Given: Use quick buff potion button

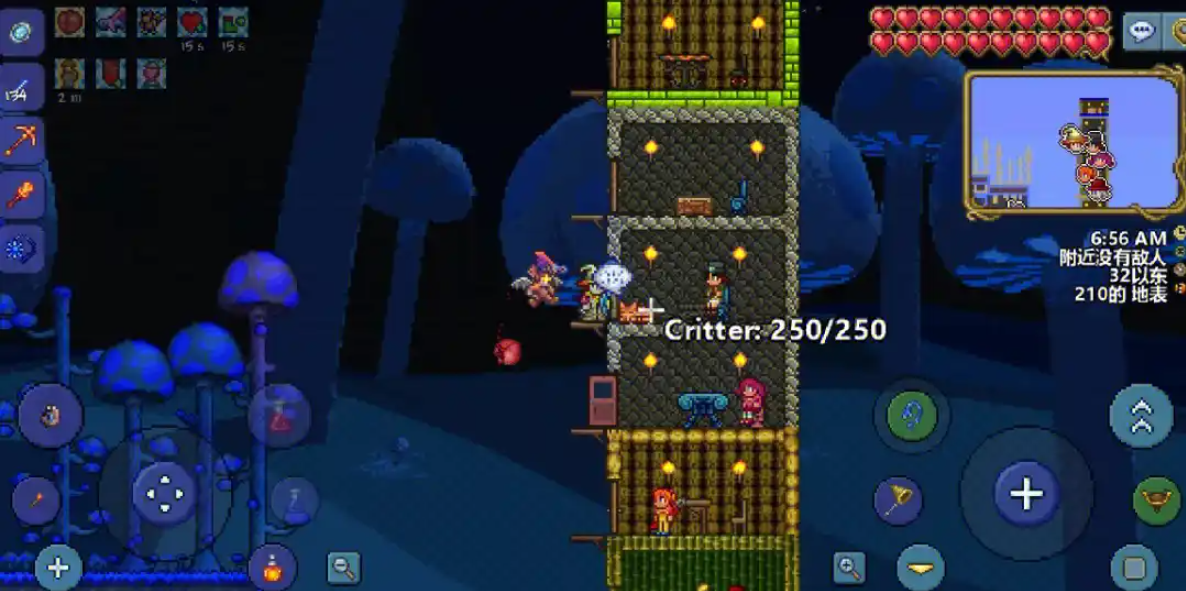Looking at the screenshot, I should [x=272, y=568].
